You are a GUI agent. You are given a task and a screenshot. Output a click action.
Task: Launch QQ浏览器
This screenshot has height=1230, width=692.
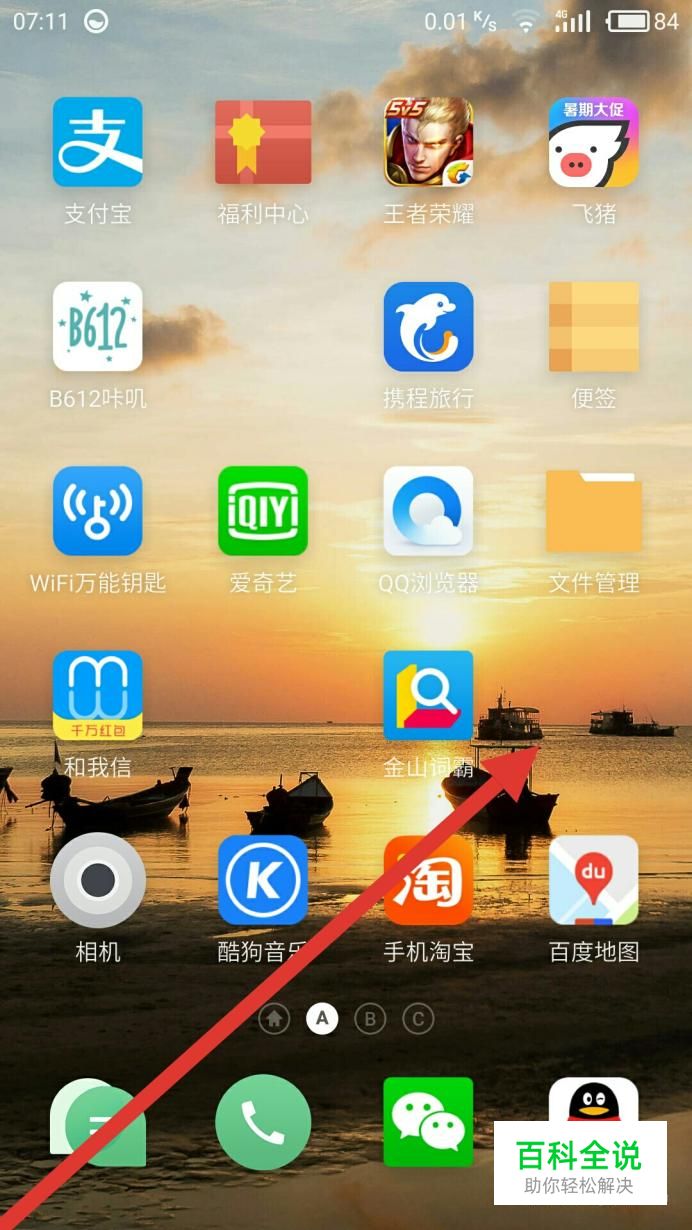coord(428,511)
